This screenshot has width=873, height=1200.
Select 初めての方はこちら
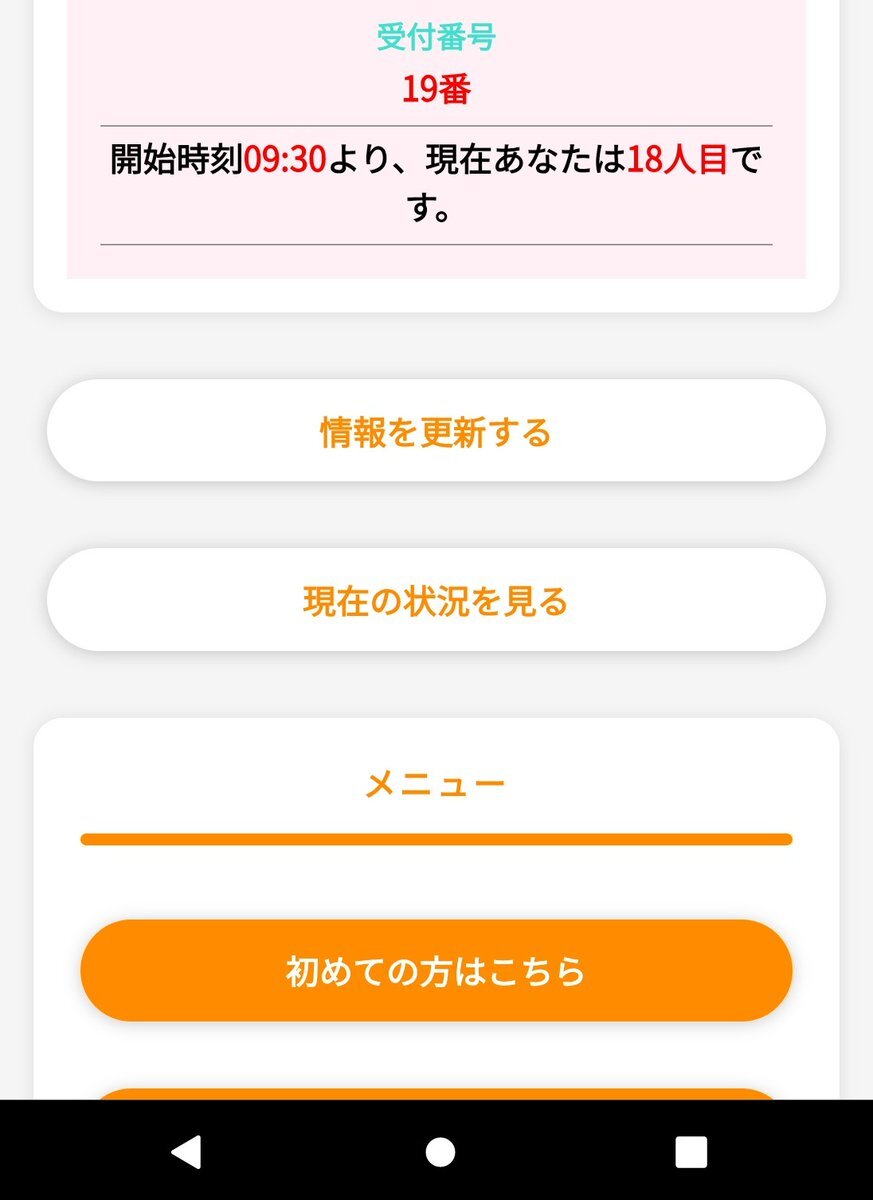pyautogui.click(x=436, y=970)
